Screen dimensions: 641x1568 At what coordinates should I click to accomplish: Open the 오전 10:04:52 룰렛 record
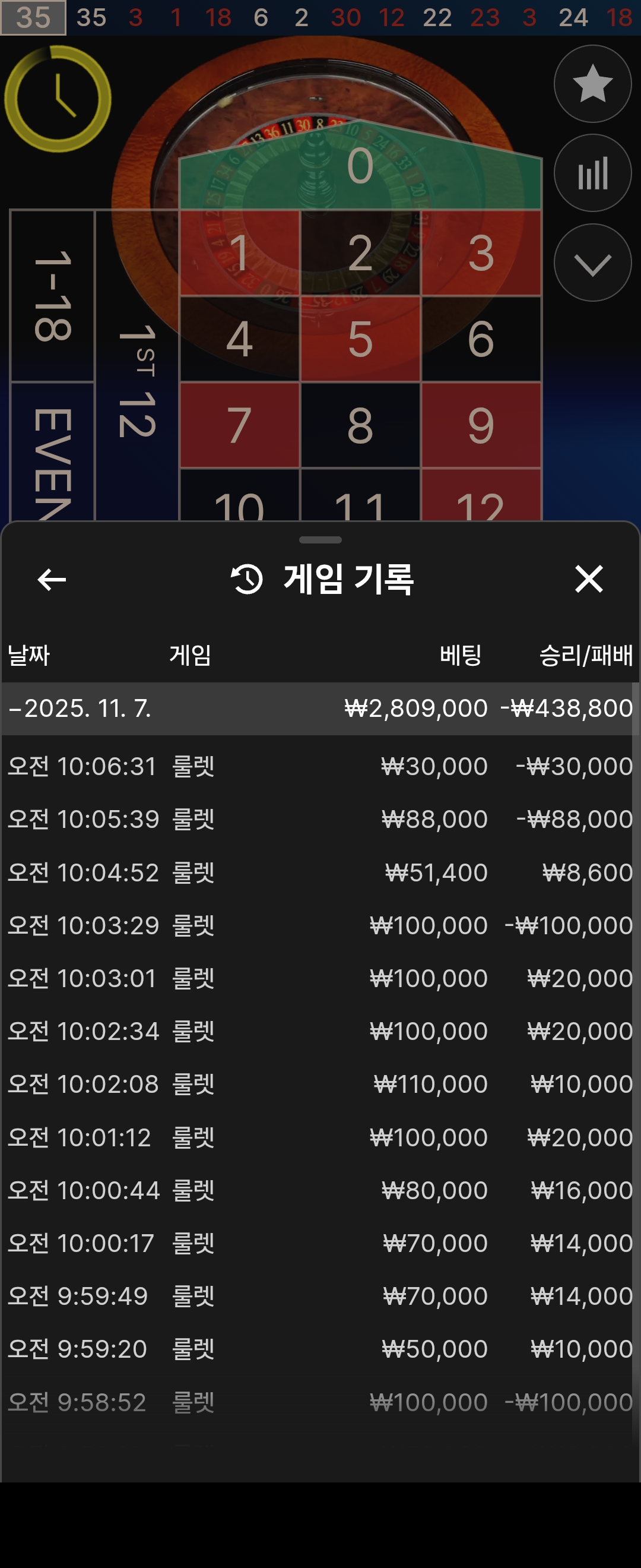[x=320, y=873]
